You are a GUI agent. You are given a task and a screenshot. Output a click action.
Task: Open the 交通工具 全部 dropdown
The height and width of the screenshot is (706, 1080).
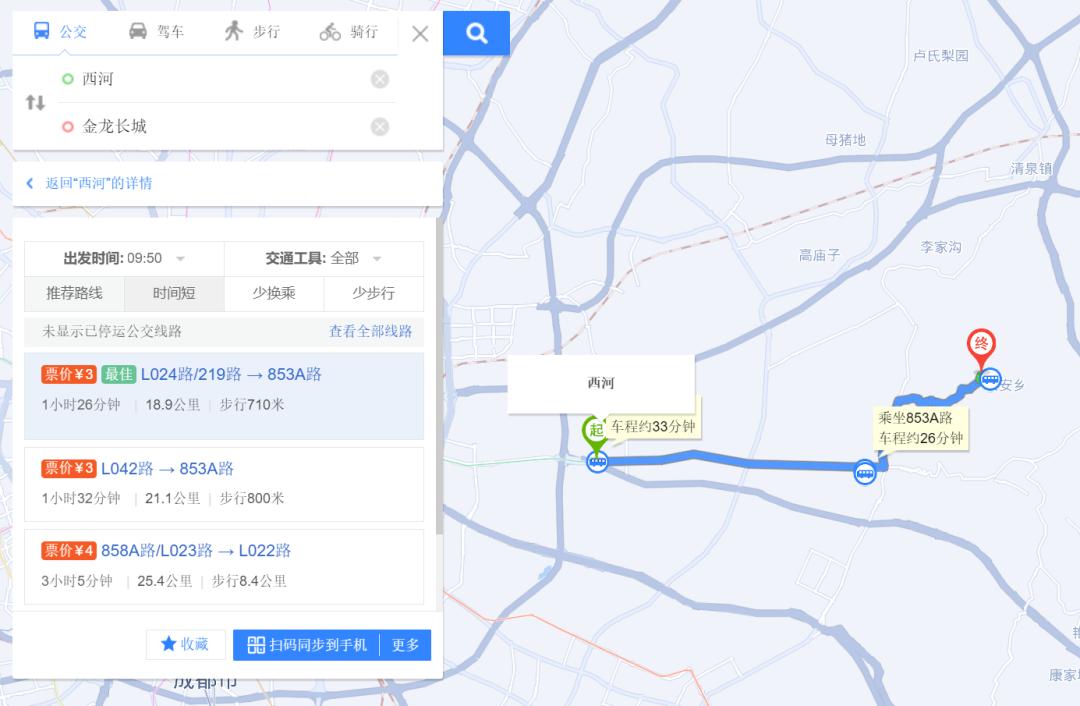[323, 258]
